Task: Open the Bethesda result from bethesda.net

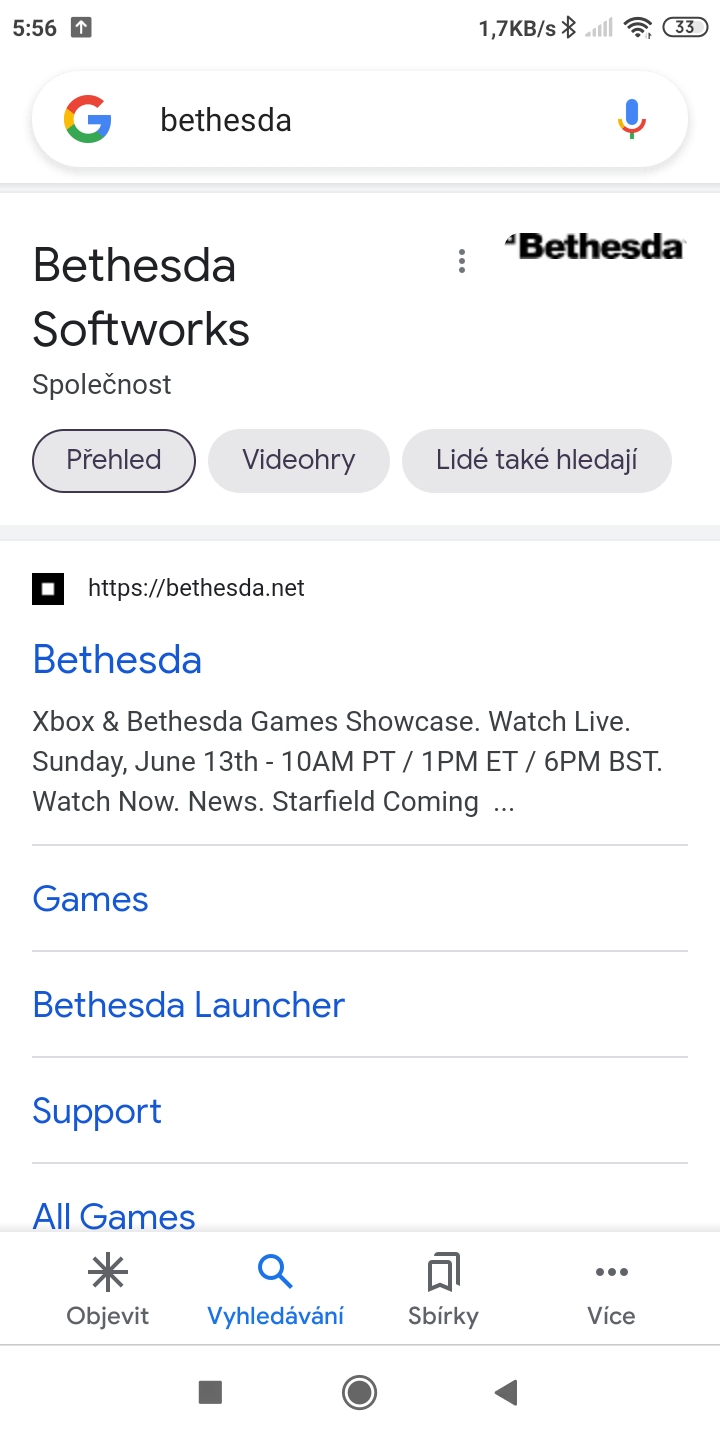Action: pyautogui.click(x=117, y=660)
